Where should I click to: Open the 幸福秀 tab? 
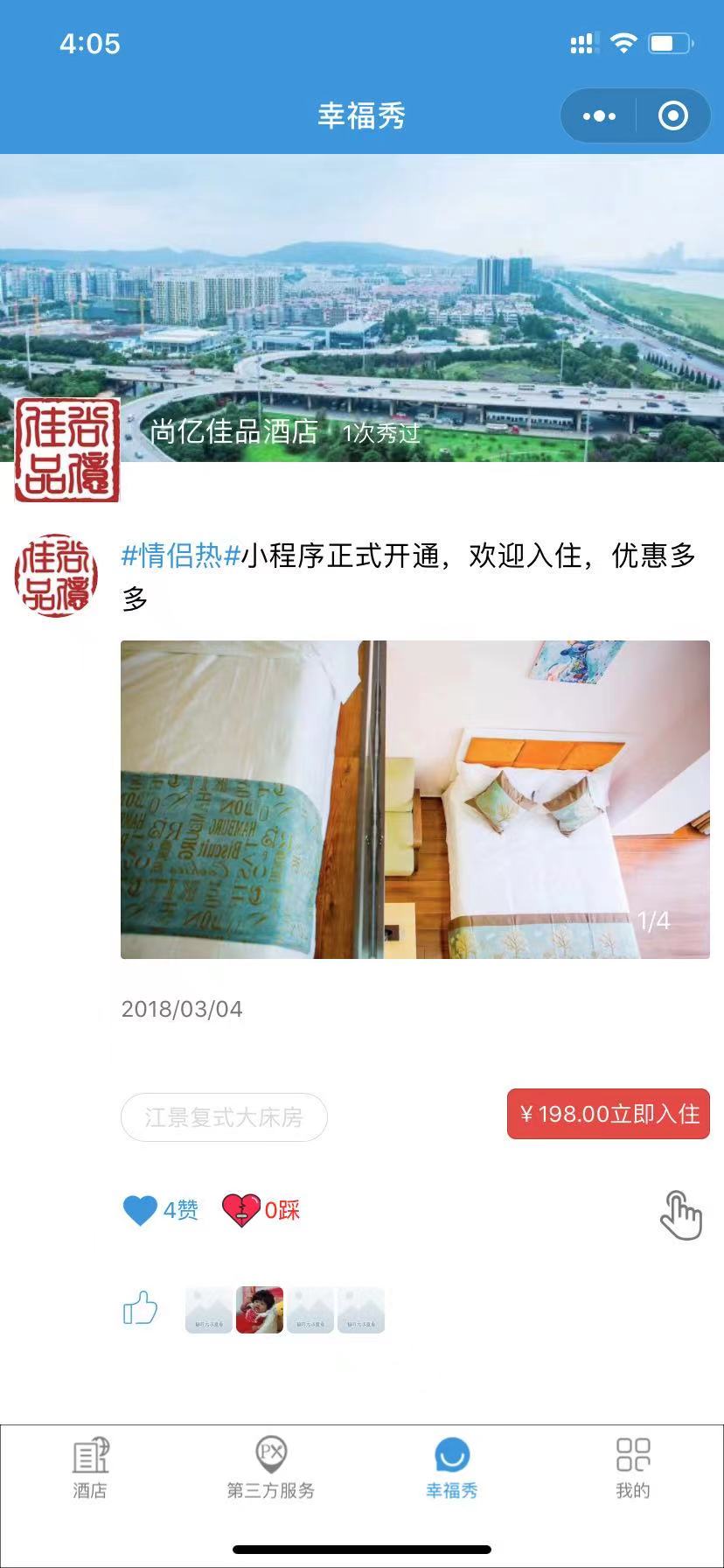click(452, 1468)
